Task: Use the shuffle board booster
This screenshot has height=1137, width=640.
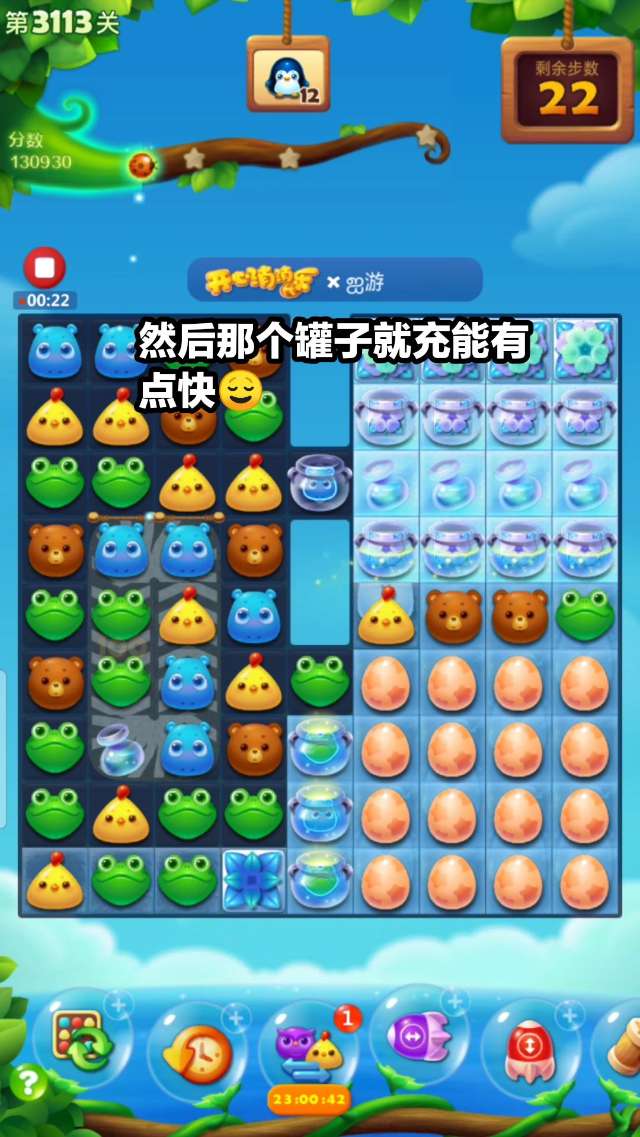Action: click(80, 1038)
